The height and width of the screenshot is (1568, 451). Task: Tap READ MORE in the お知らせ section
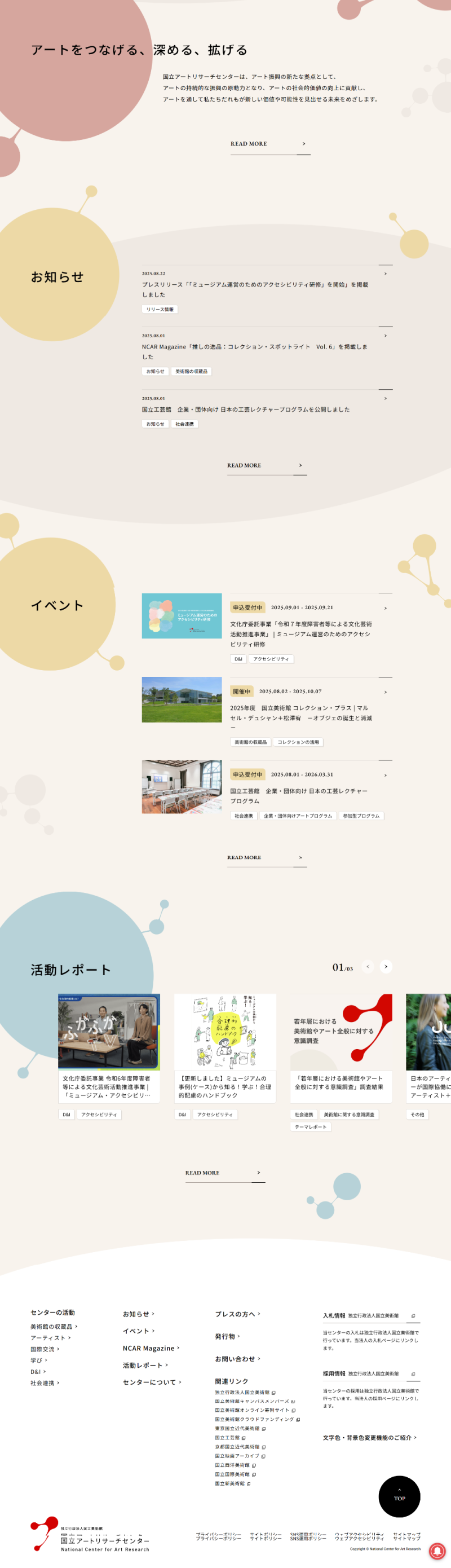pyautogui.click(x=266, y=466)
